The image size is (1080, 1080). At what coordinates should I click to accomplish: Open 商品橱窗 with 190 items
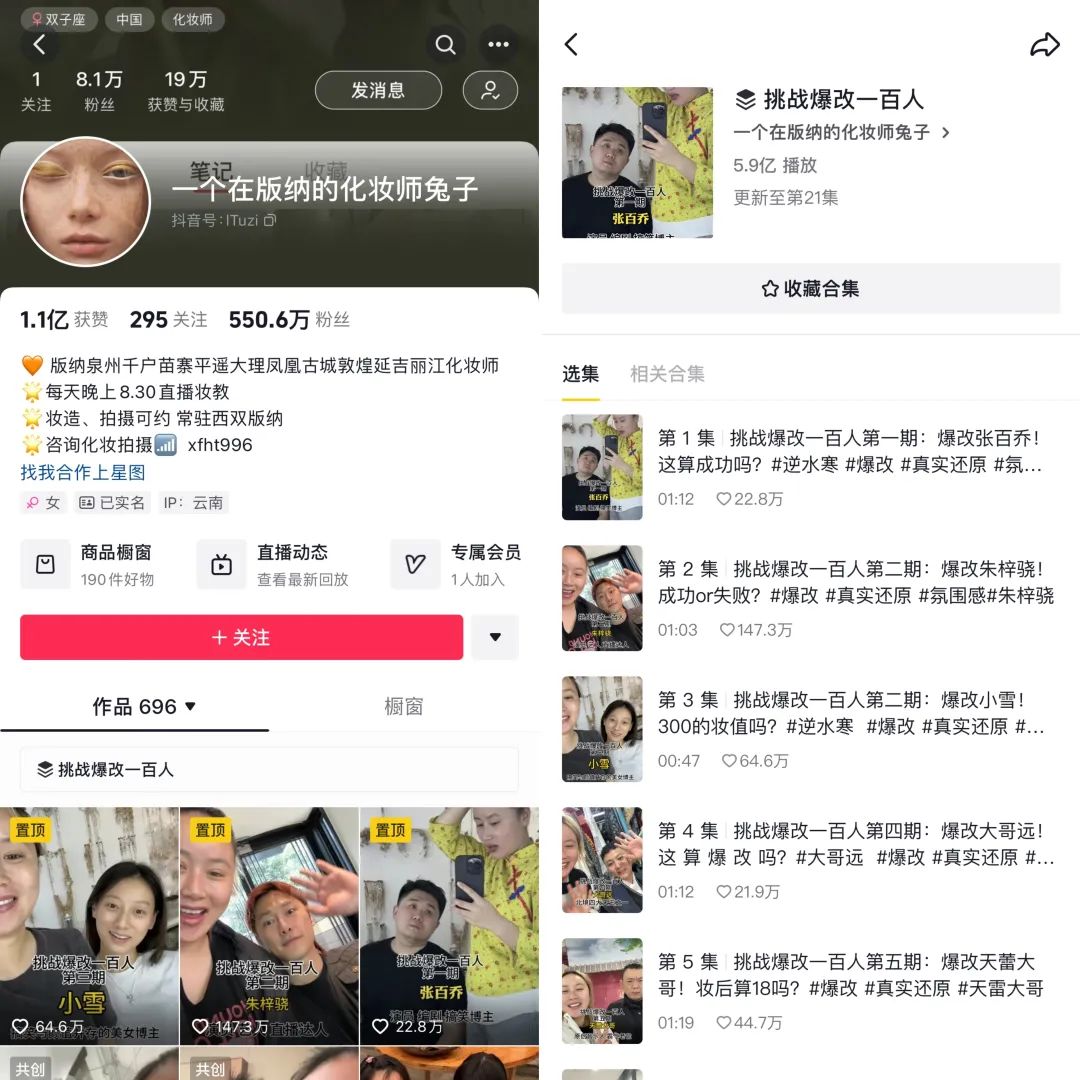pyautogui.click(x=90, y=564)
